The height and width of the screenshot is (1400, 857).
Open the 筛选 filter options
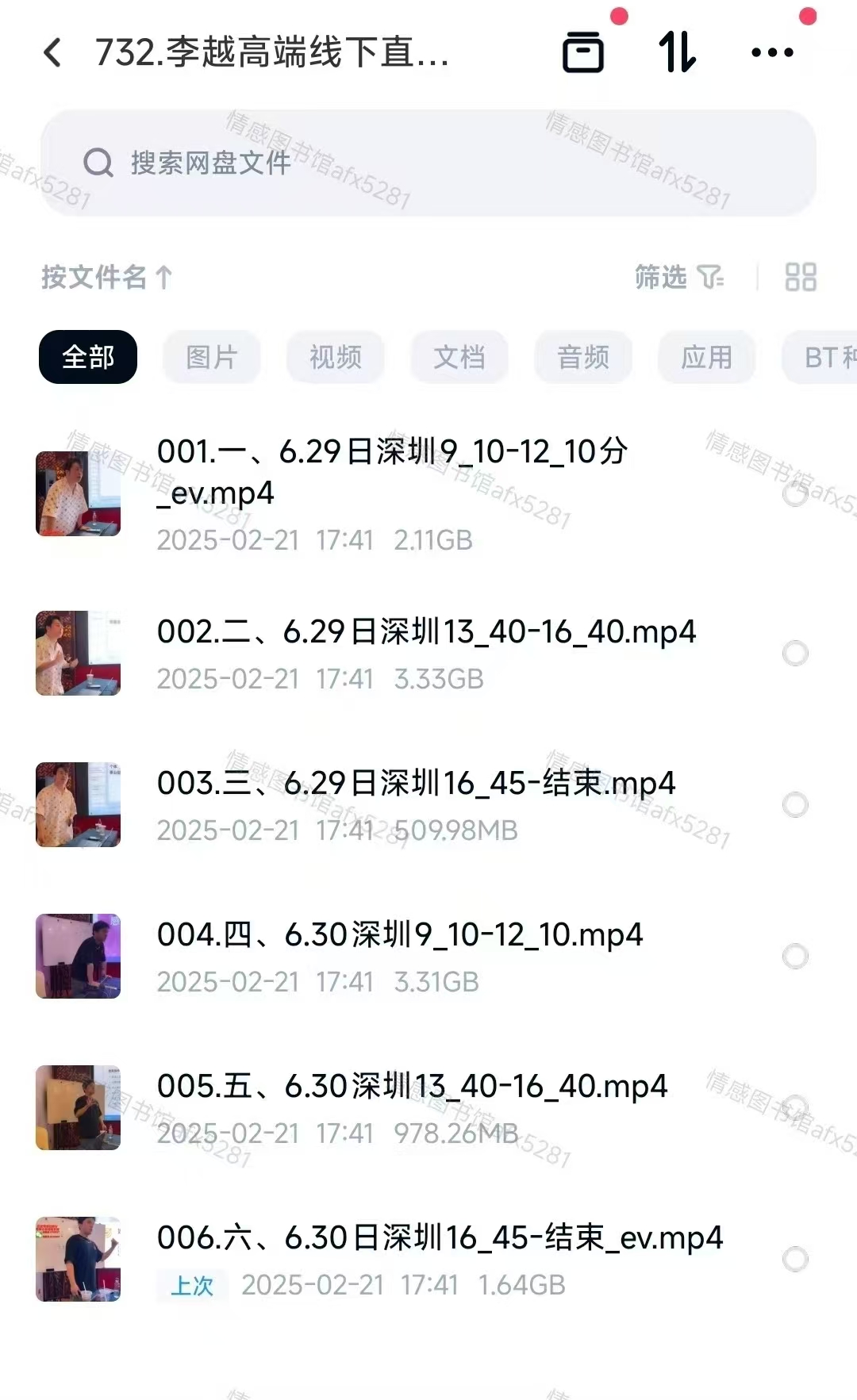click(x=678, y=277)
